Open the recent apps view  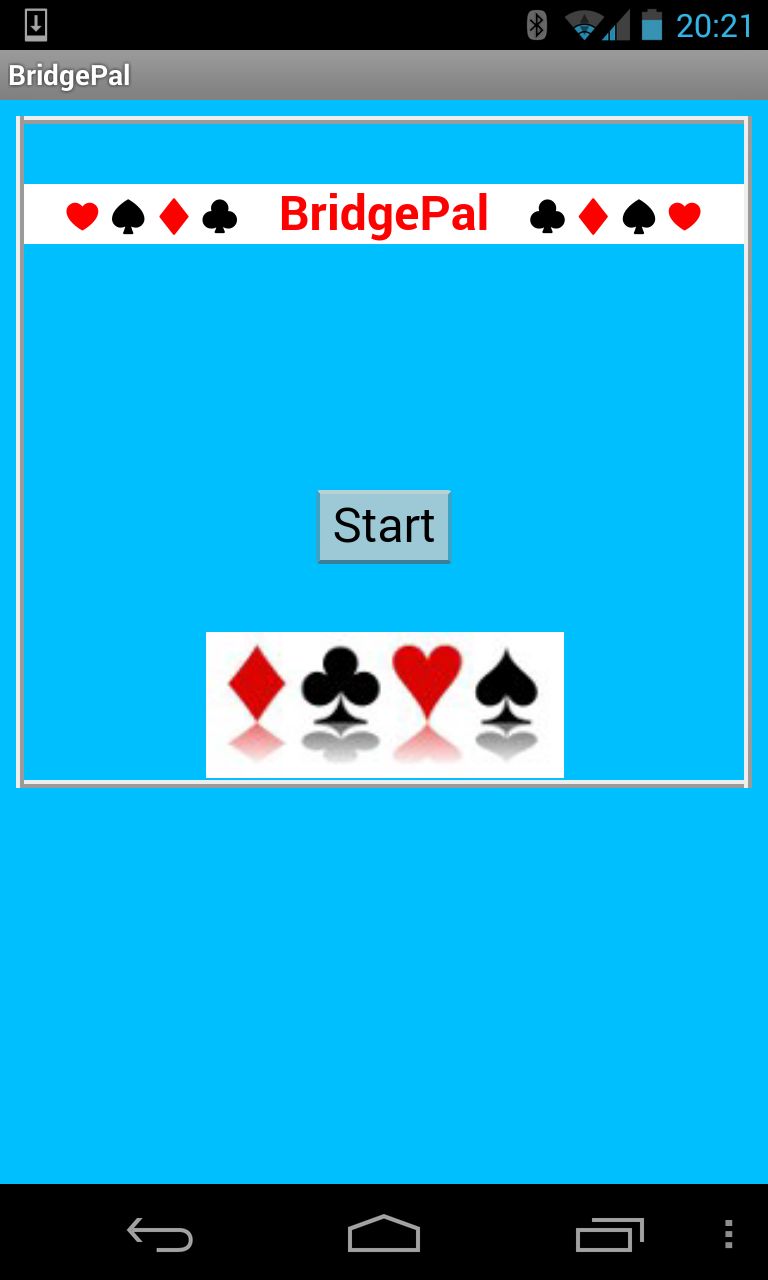[609, 1235]
